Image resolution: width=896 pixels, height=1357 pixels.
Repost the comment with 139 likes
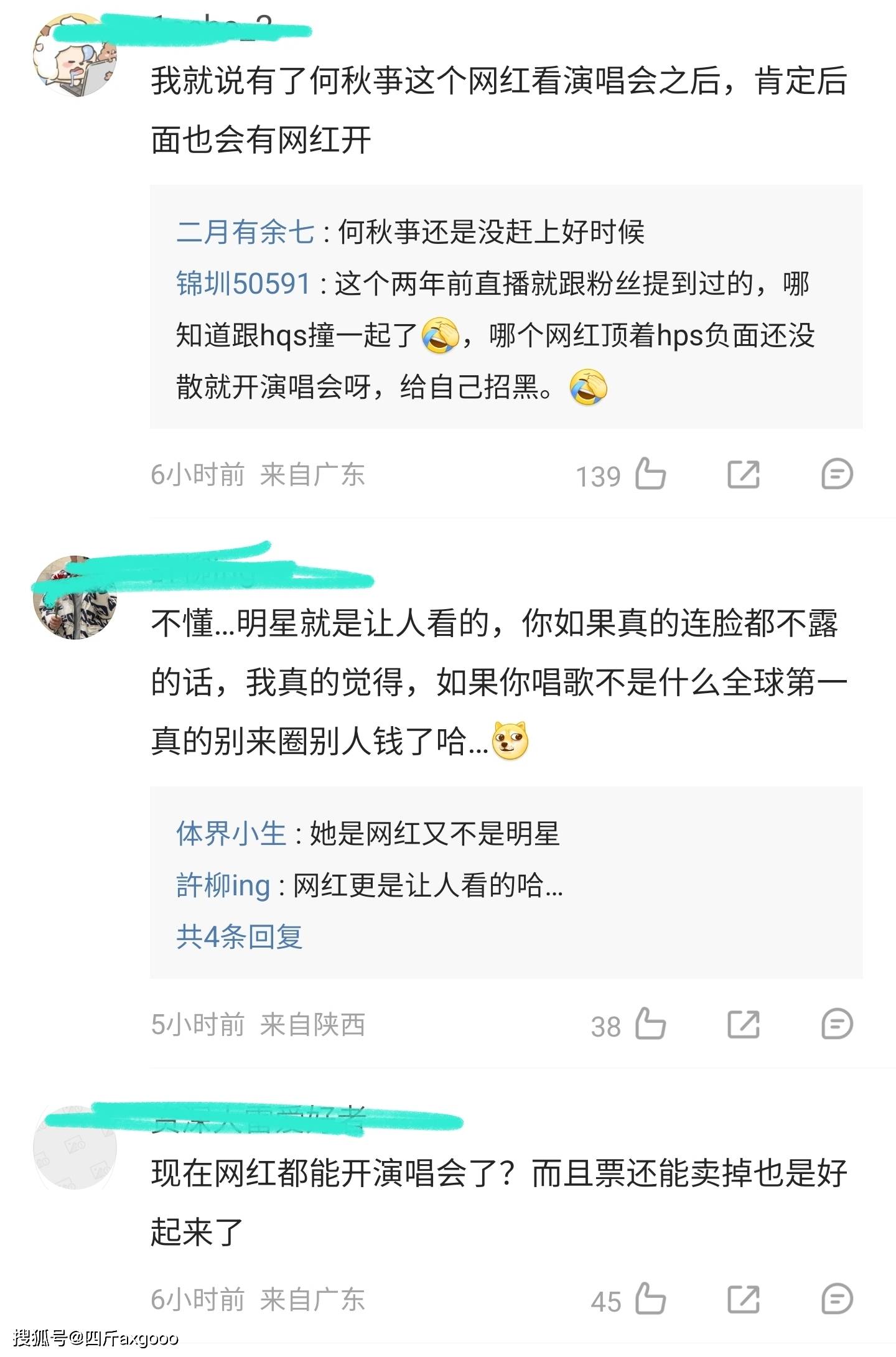pyautogui.click(x=744, y=475)
